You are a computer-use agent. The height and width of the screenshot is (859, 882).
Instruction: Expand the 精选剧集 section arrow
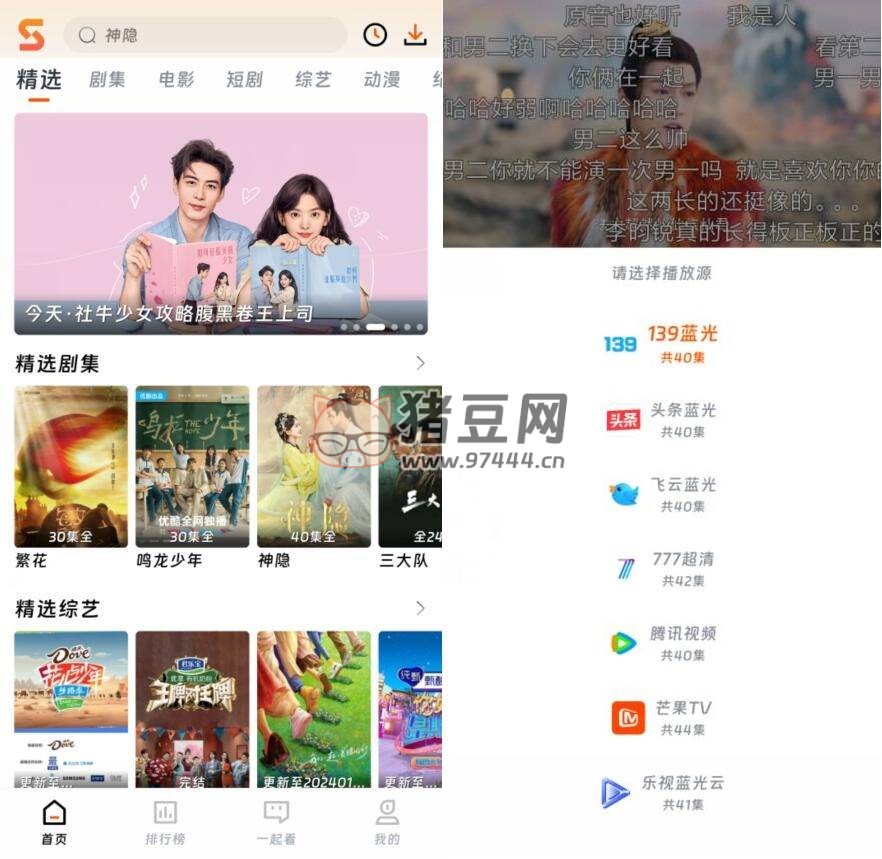tap(420, 363)
